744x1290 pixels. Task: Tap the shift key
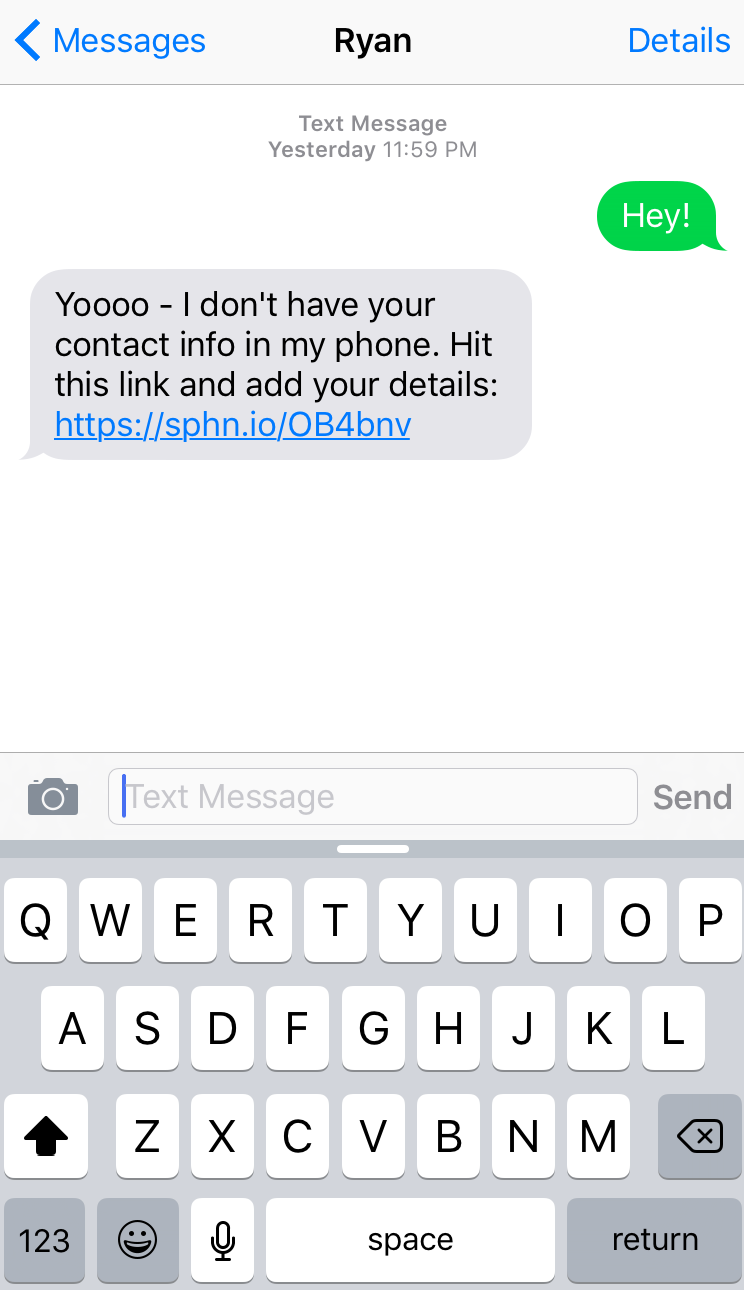tap(45, 1136)
